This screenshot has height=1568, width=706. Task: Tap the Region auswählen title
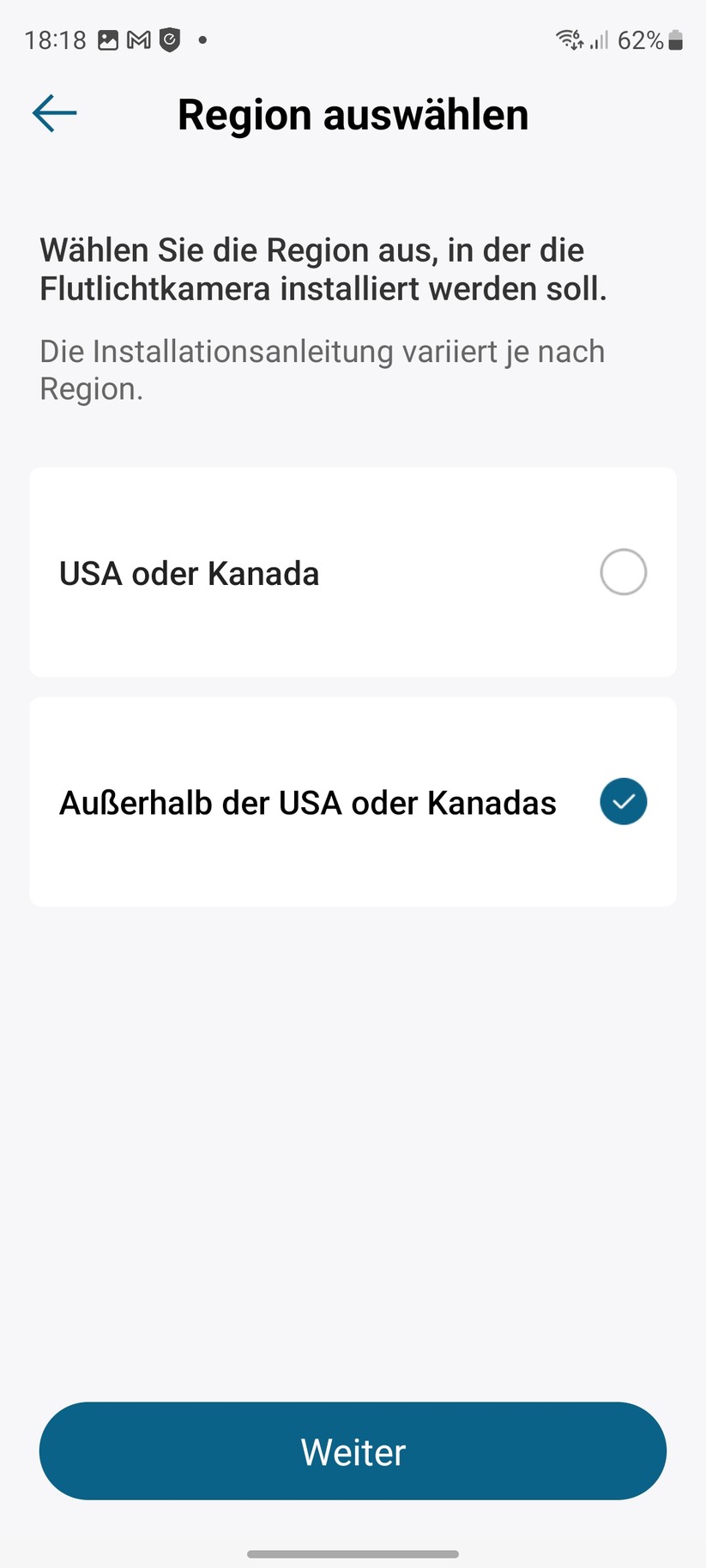353,113
